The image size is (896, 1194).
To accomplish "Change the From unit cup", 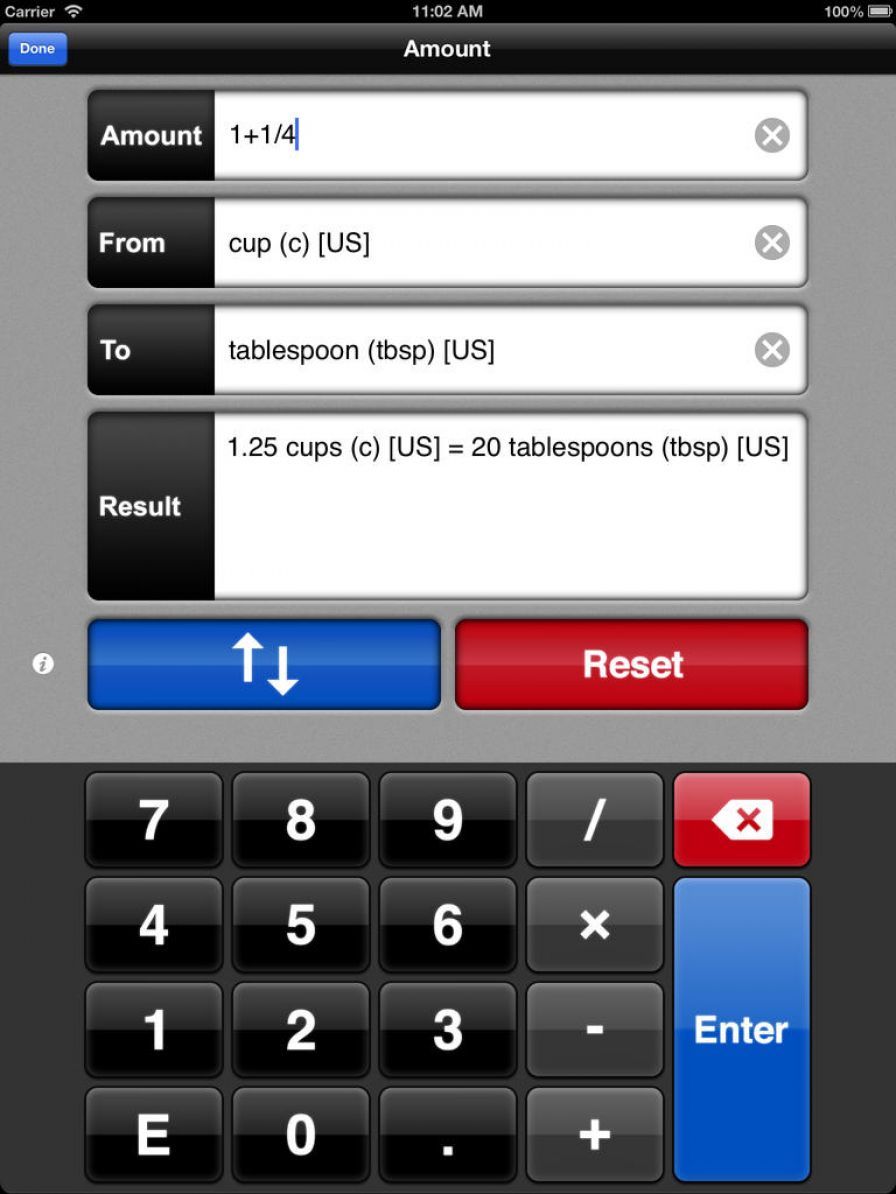I will (480, 243).
